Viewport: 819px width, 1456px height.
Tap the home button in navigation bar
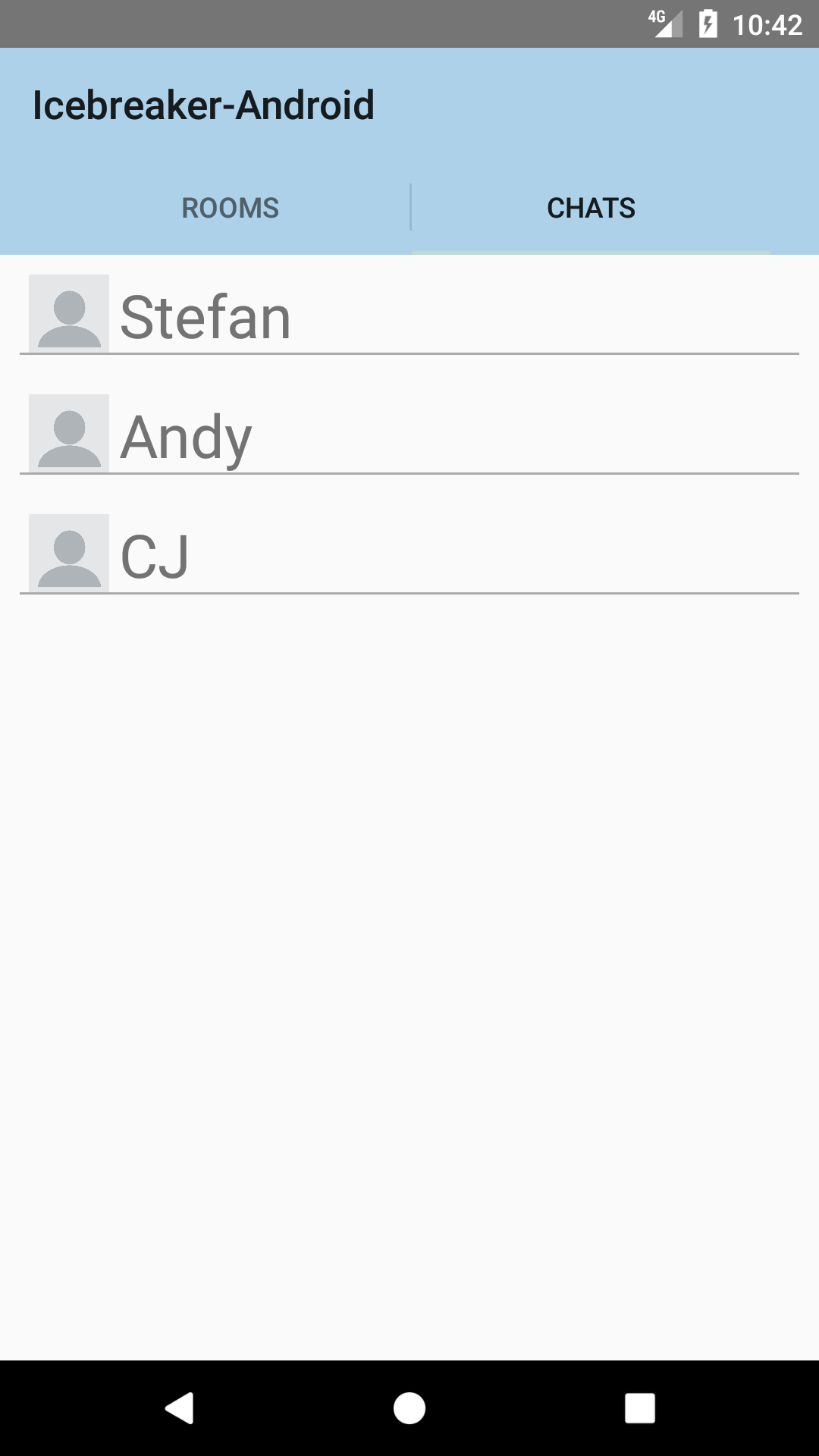point(409,1408)
